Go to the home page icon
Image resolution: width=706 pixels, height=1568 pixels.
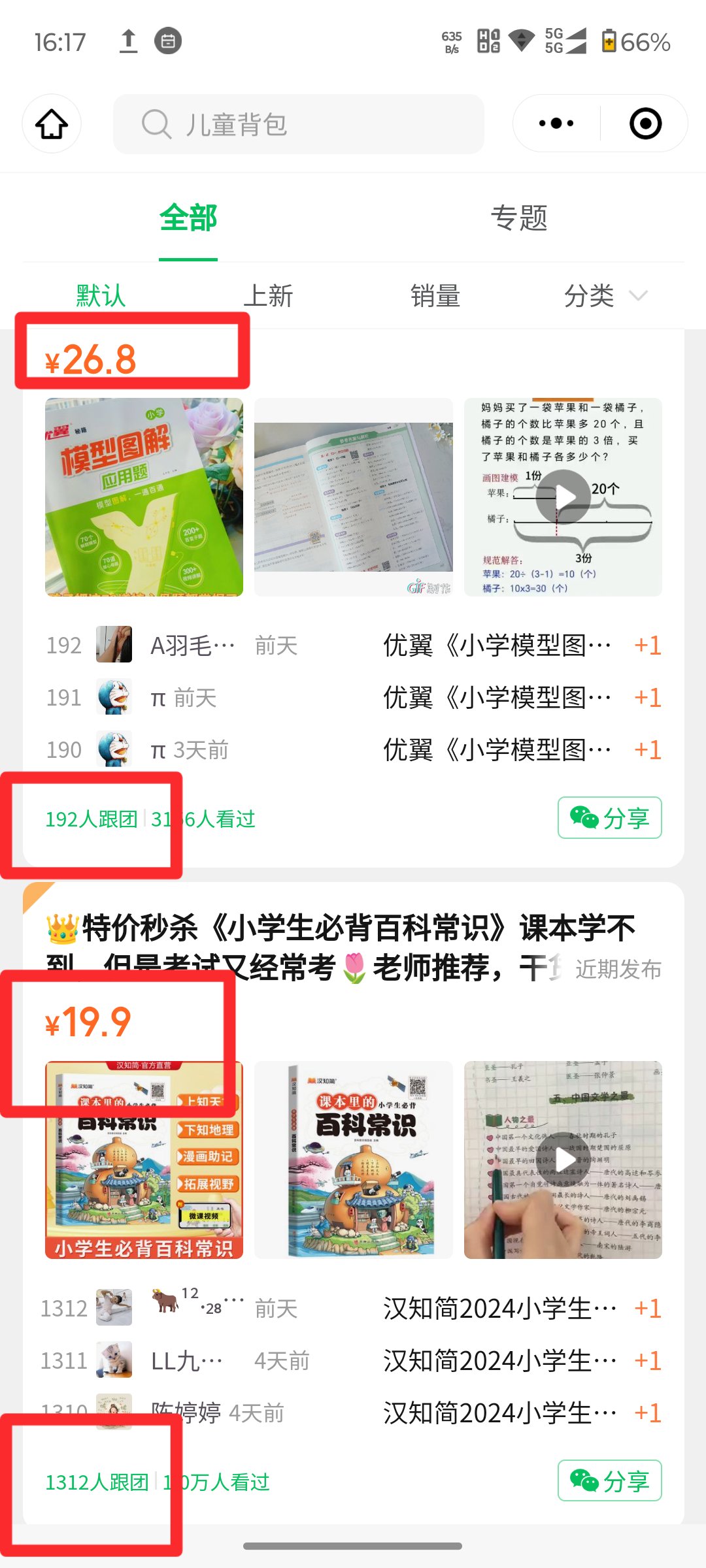52,124
